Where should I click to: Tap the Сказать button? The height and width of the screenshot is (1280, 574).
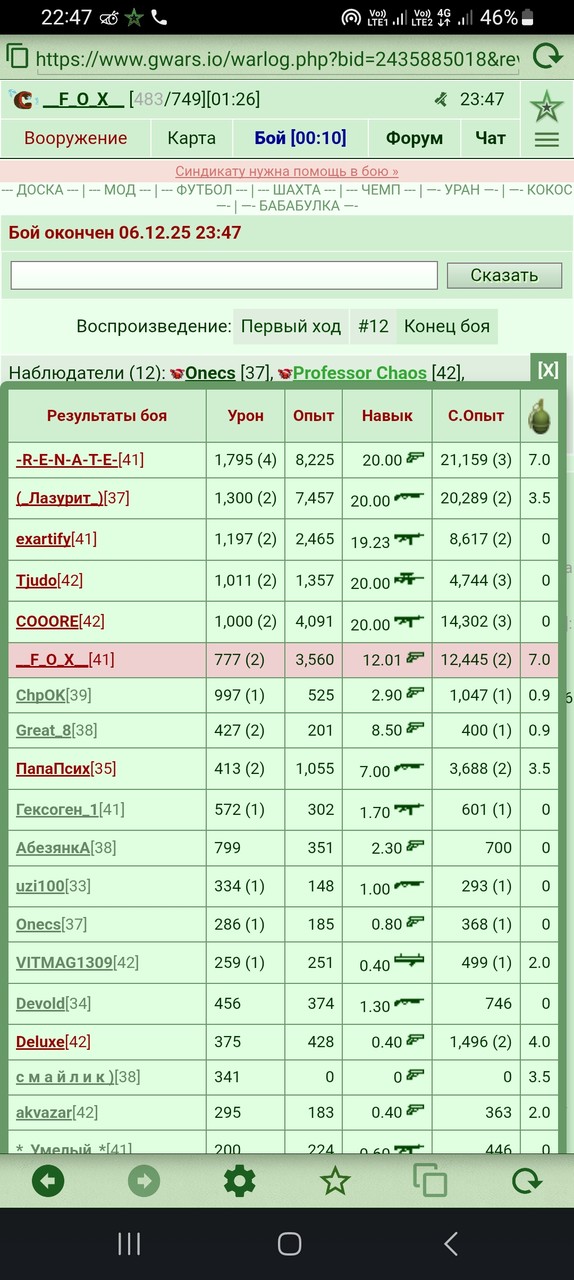[504, 275]
